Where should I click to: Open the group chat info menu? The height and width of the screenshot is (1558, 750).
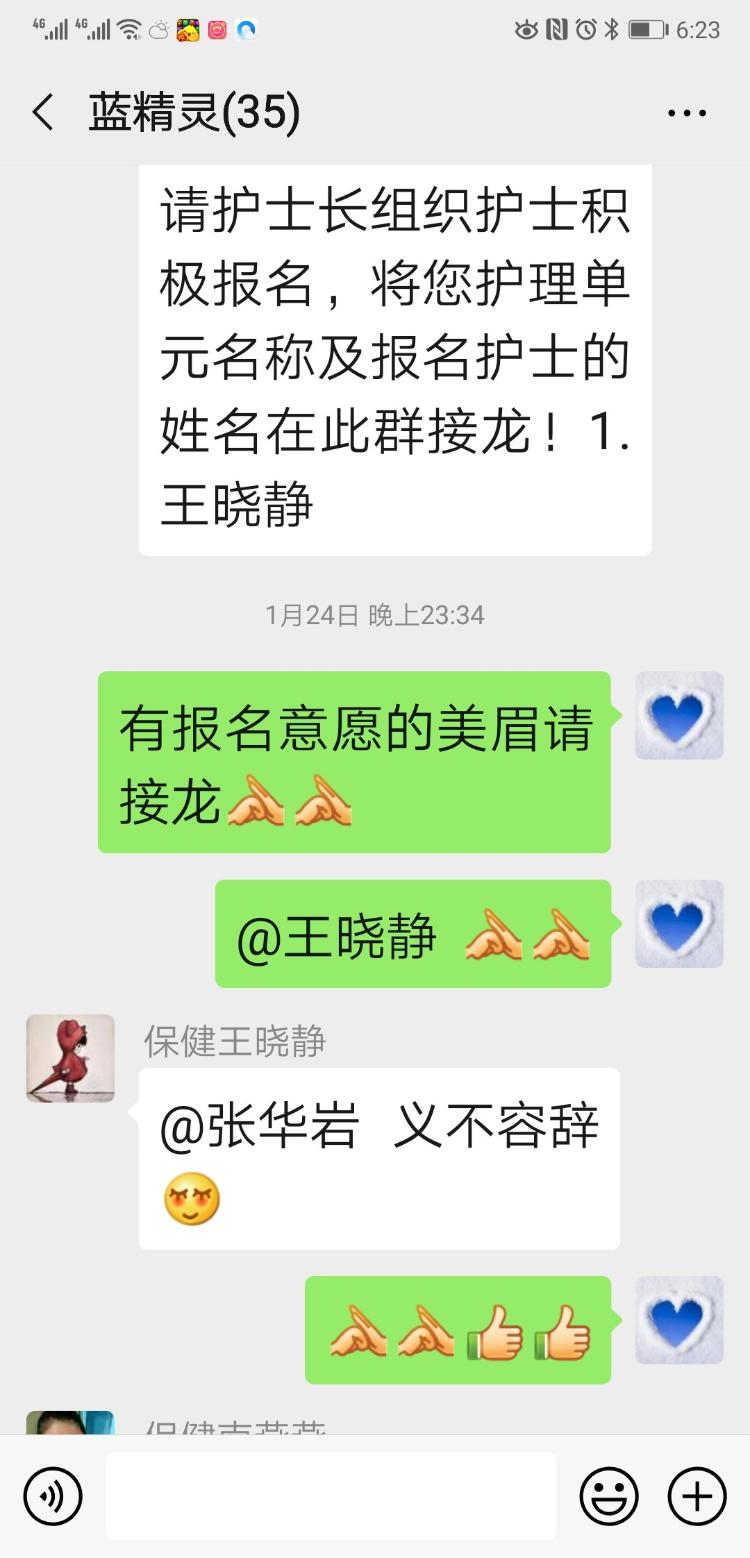pos(687,113)
